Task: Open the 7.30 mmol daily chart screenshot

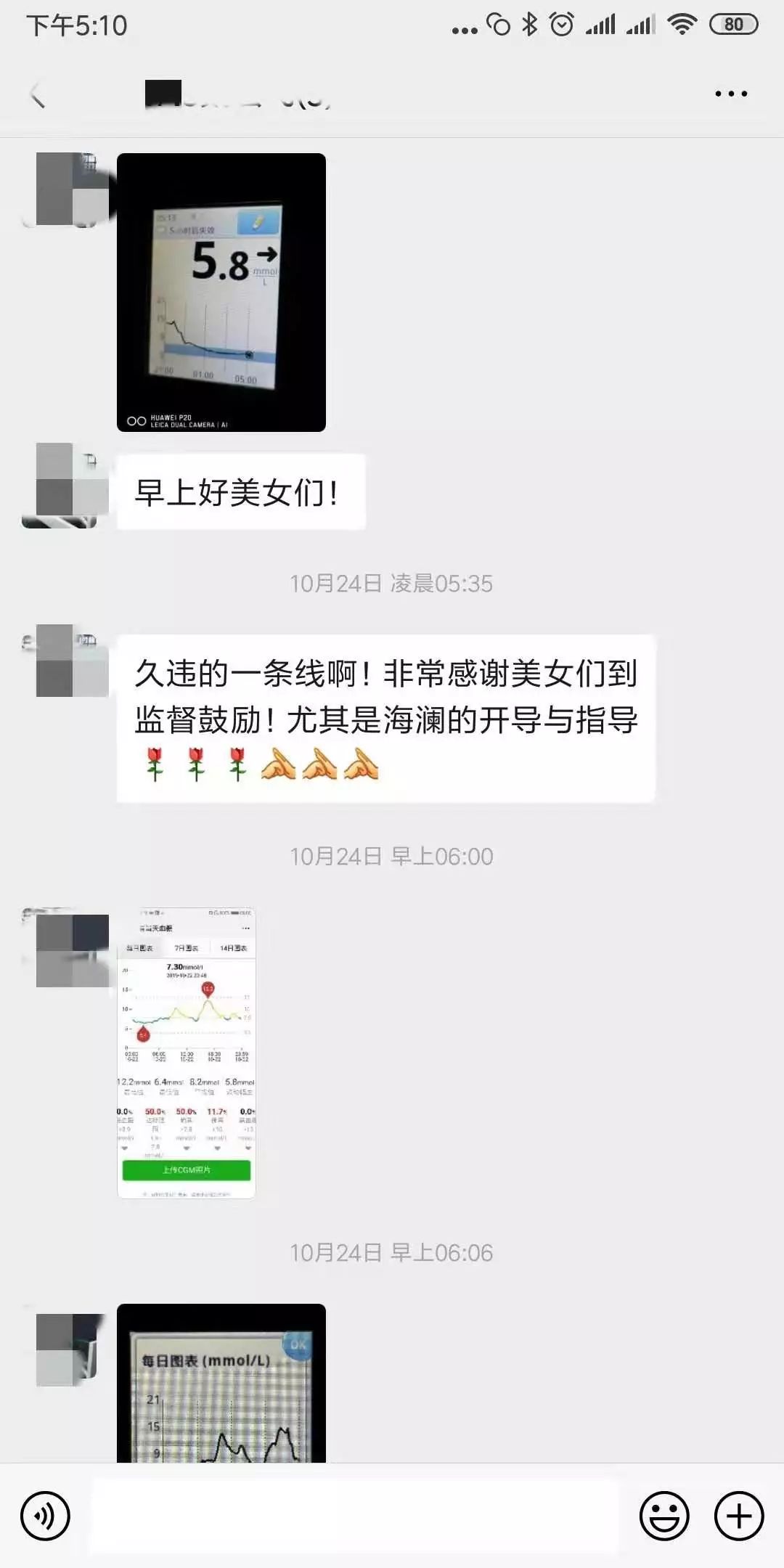Action: point(187,1053)
